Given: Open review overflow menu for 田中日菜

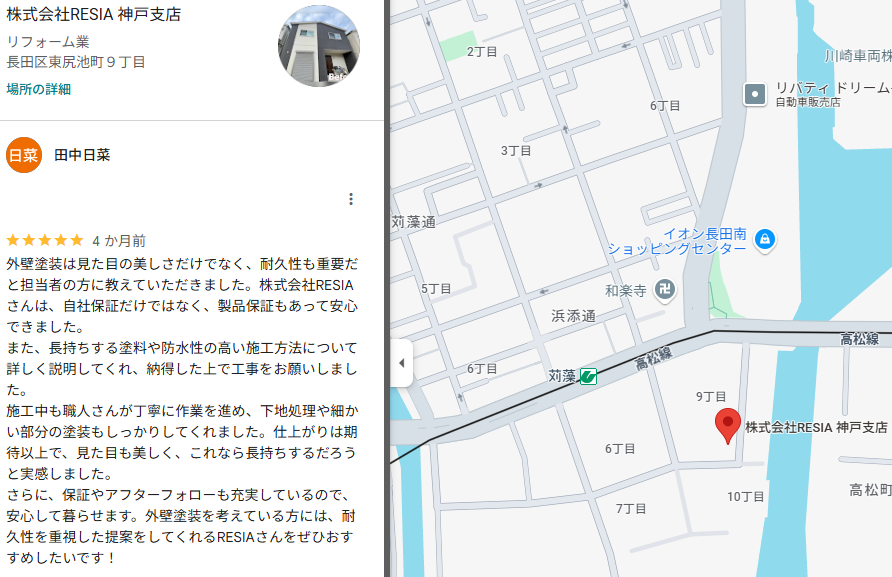Looking at the screenshot, I should (x=351, y=199).
